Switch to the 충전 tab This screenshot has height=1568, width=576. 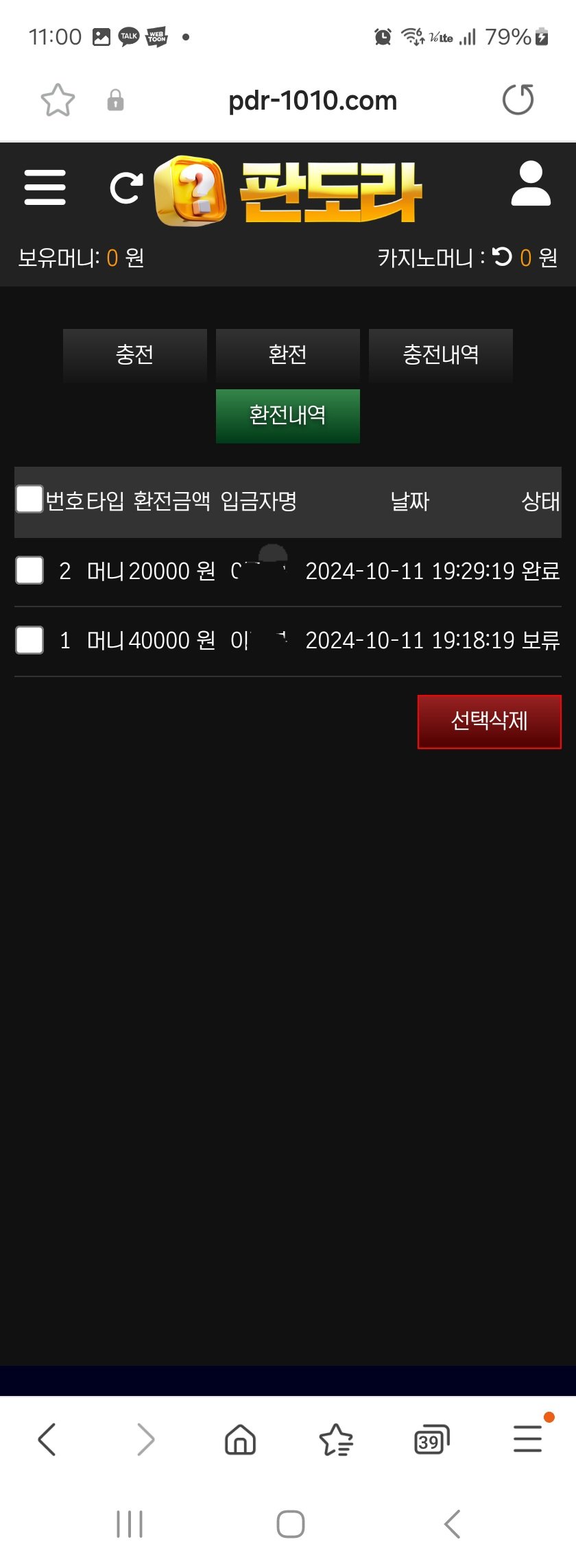(135, 355)
